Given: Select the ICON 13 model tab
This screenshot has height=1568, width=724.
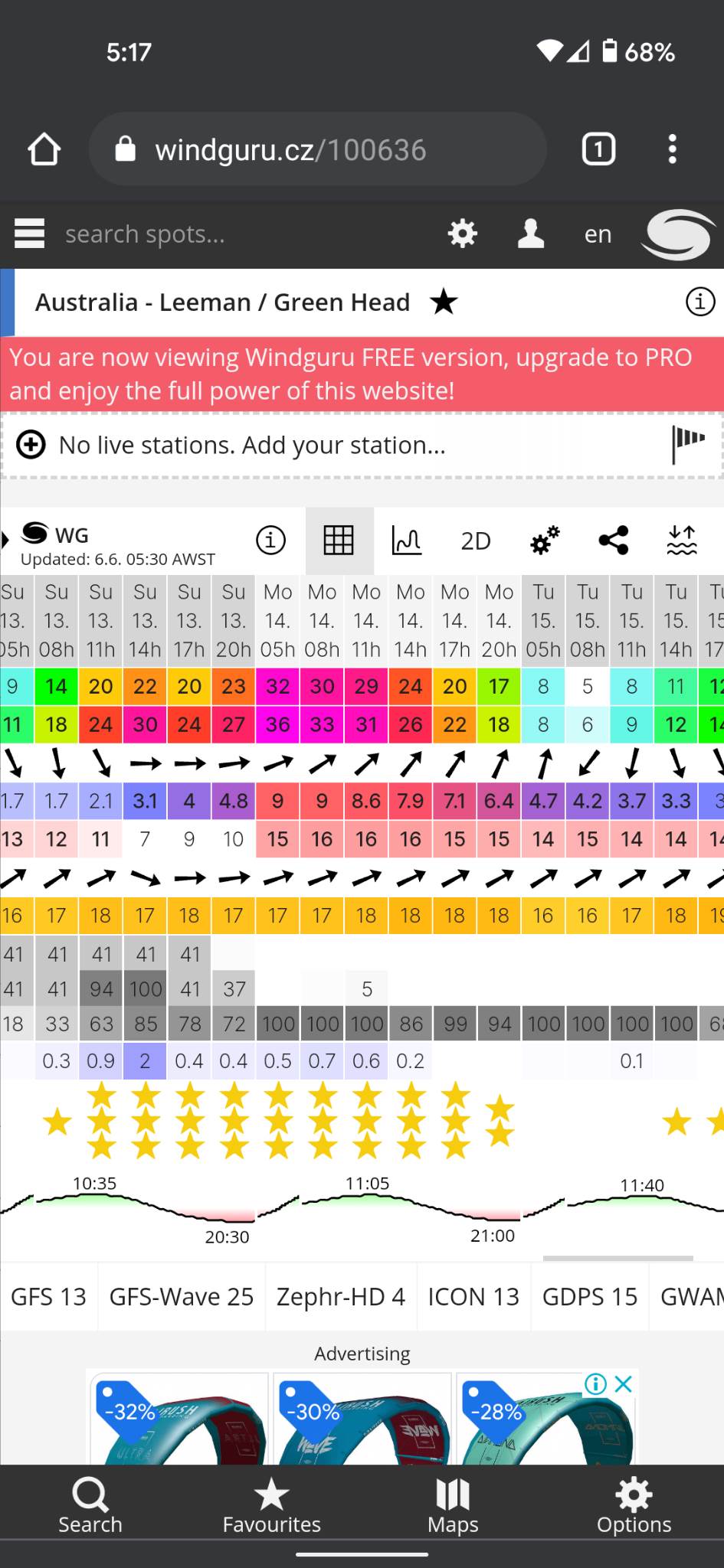Looking at the screenshot, I should pyautogui.click(x=473, y=1296).
